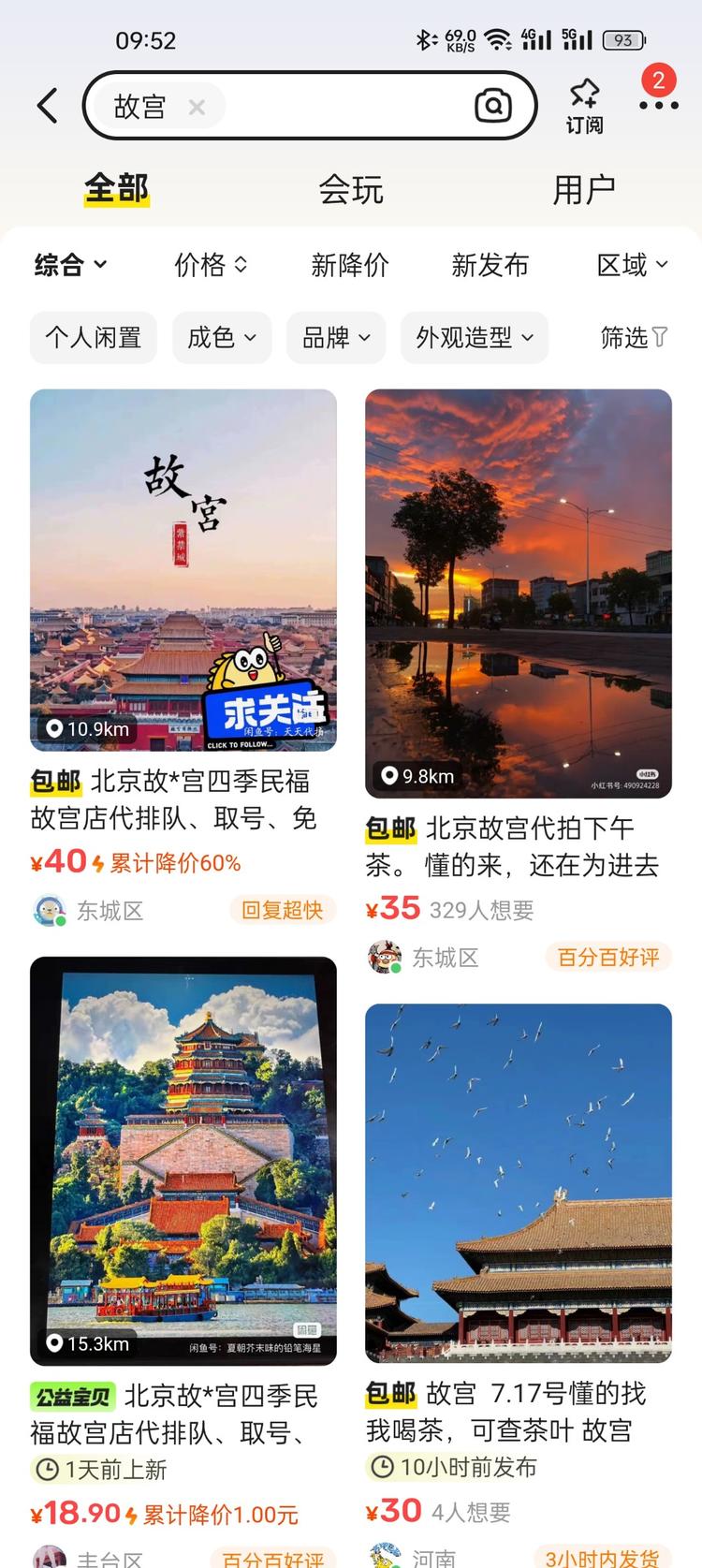Open the 用户 tab
This screenshot has width=702, height=1568.
pos(585,188)
